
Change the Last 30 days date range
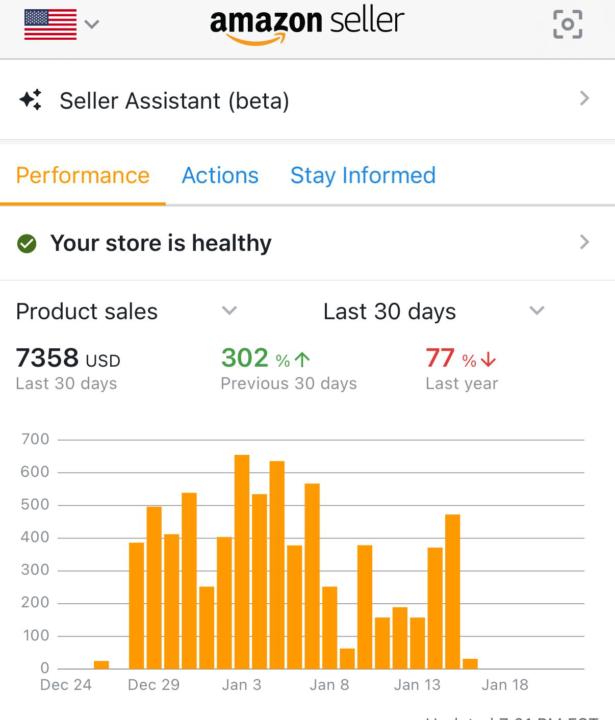tap(433, 311)
